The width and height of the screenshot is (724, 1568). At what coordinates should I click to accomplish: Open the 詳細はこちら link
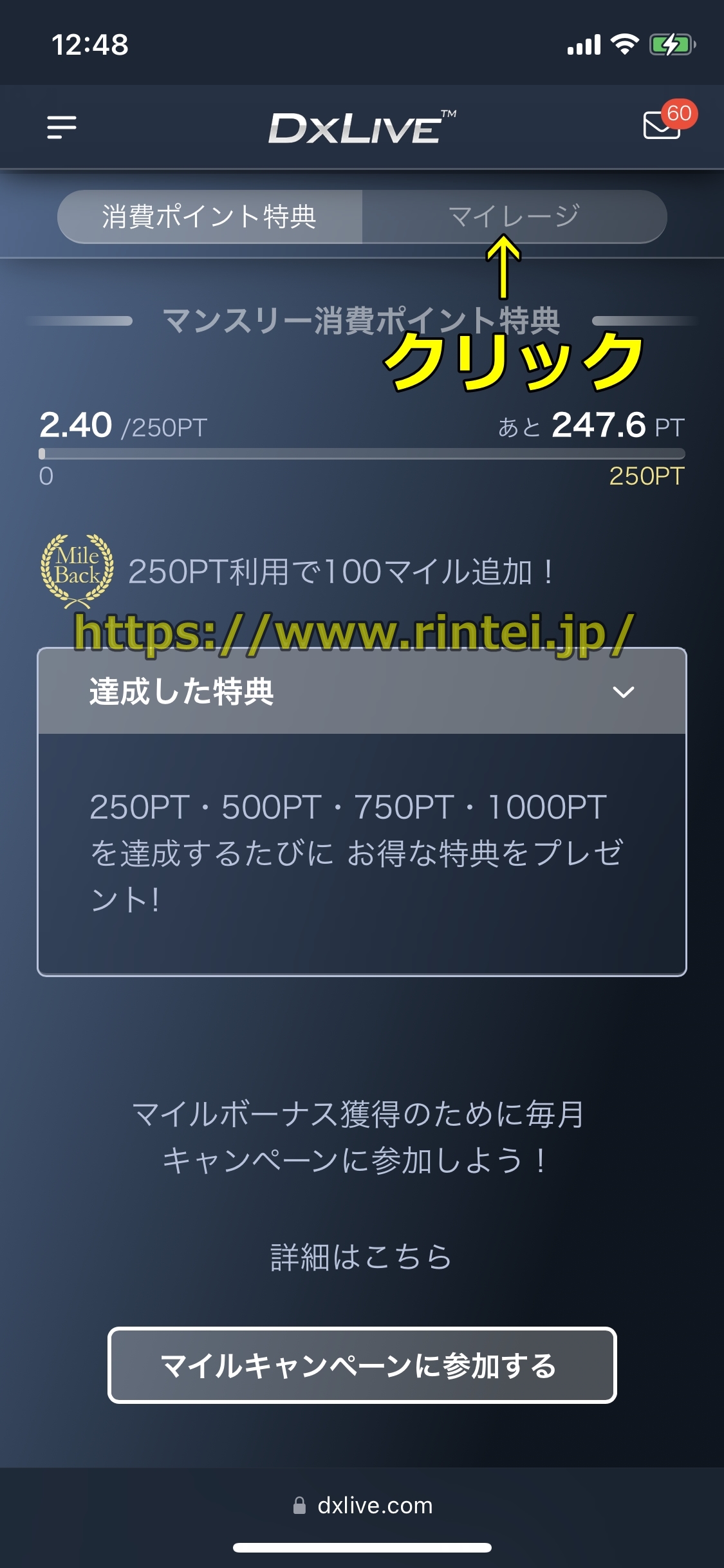tap(362, 1257)
